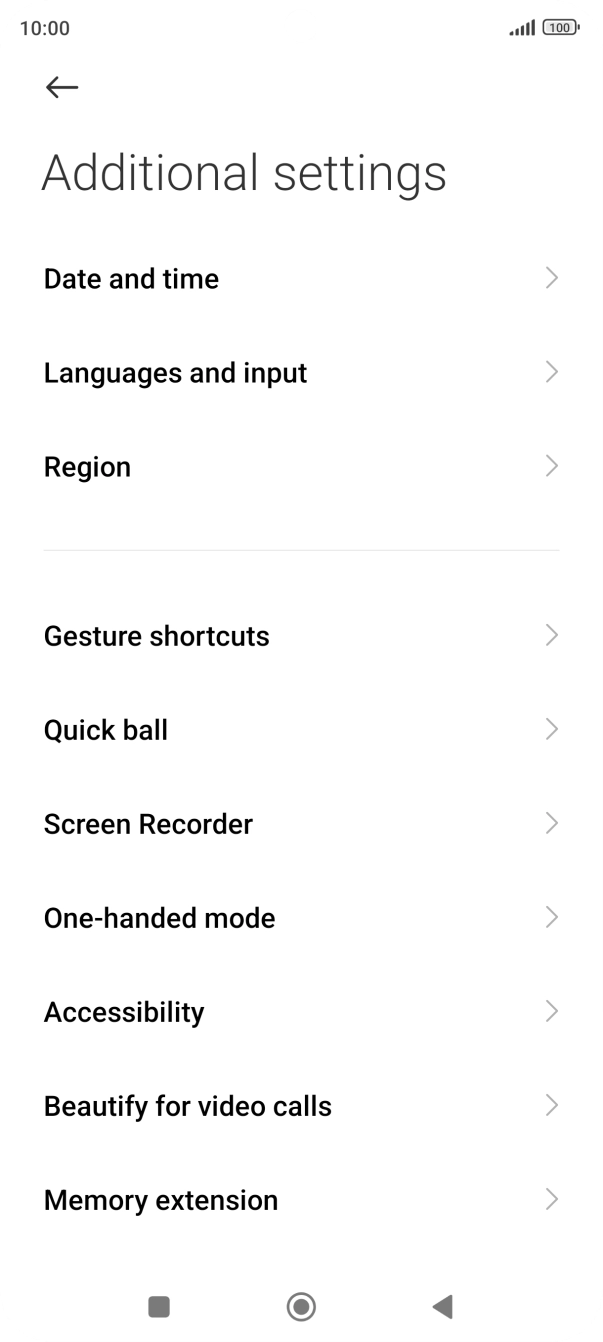Open Gesture shortcuts
The image size is (603, 1342).
coord(300,636)
